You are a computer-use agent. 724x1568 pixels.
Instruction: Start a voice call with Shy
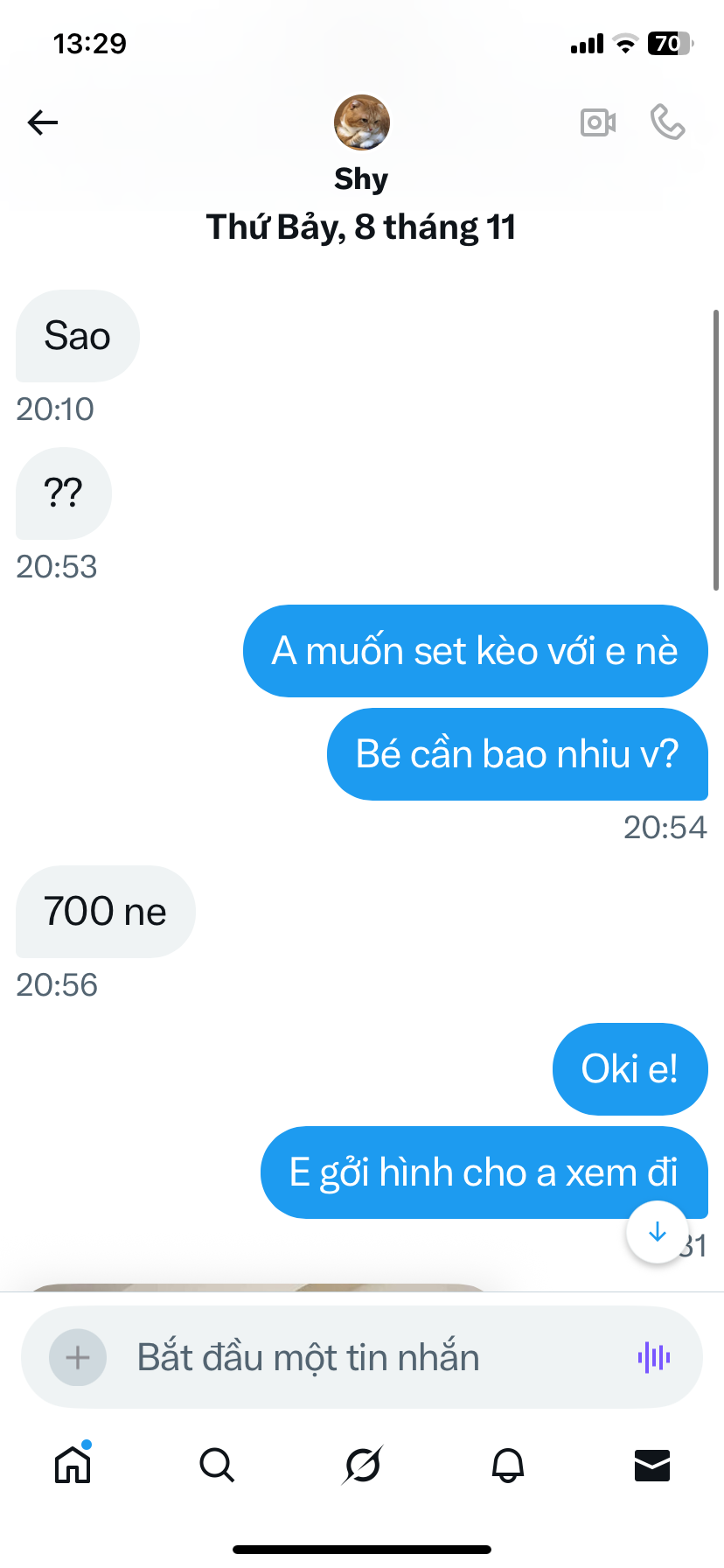click(668, 122)
